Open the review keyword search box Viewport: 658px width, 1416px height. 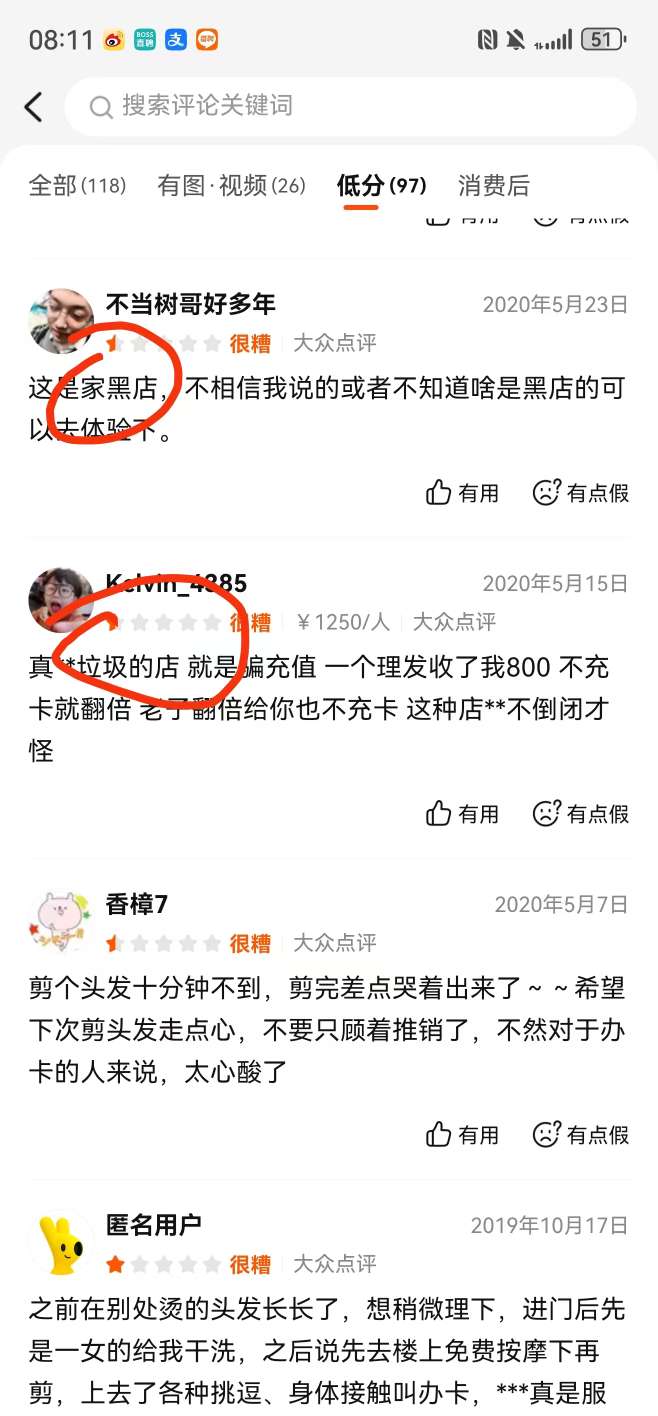click(350, 106)
